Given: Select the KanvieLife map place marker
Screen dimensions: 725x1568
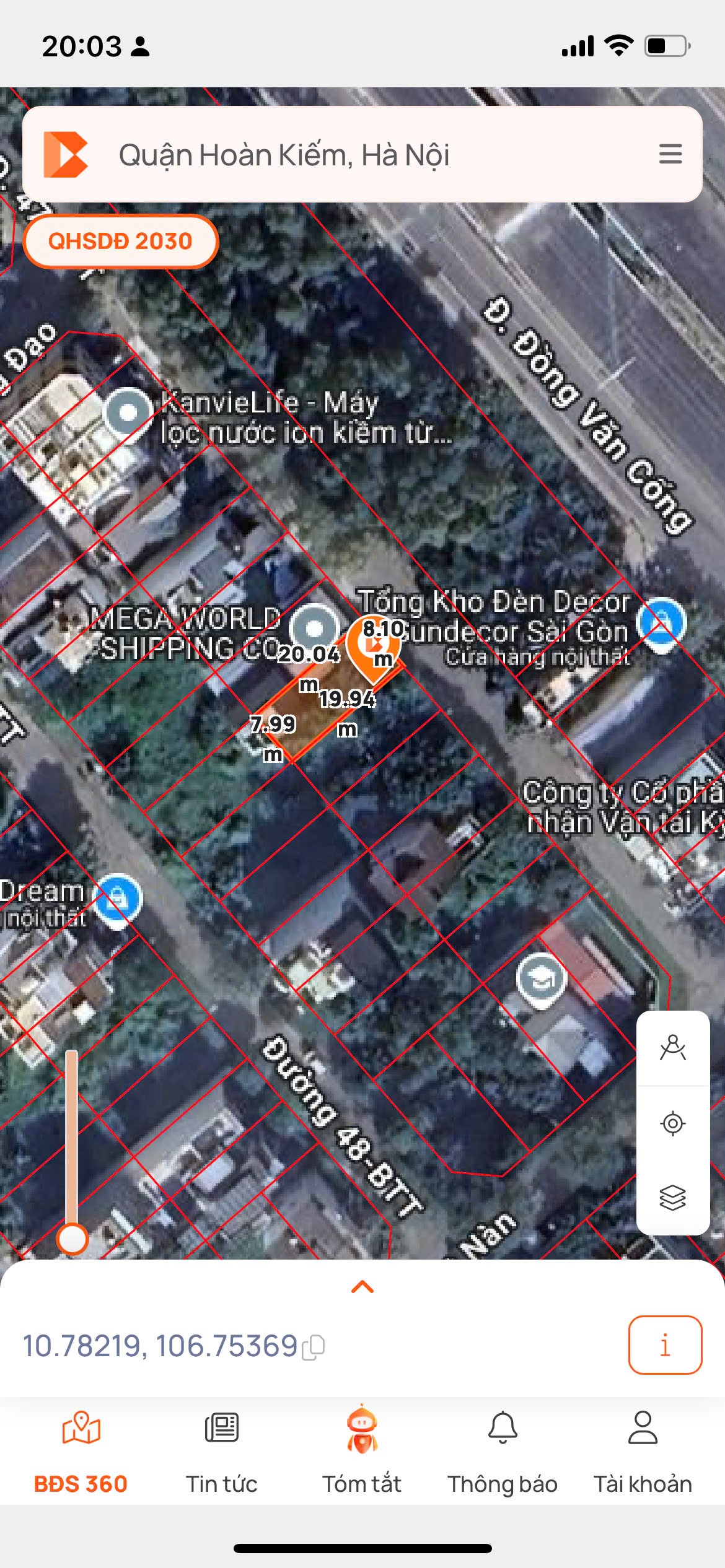Looking at the screenshot, I should point(128,412).
